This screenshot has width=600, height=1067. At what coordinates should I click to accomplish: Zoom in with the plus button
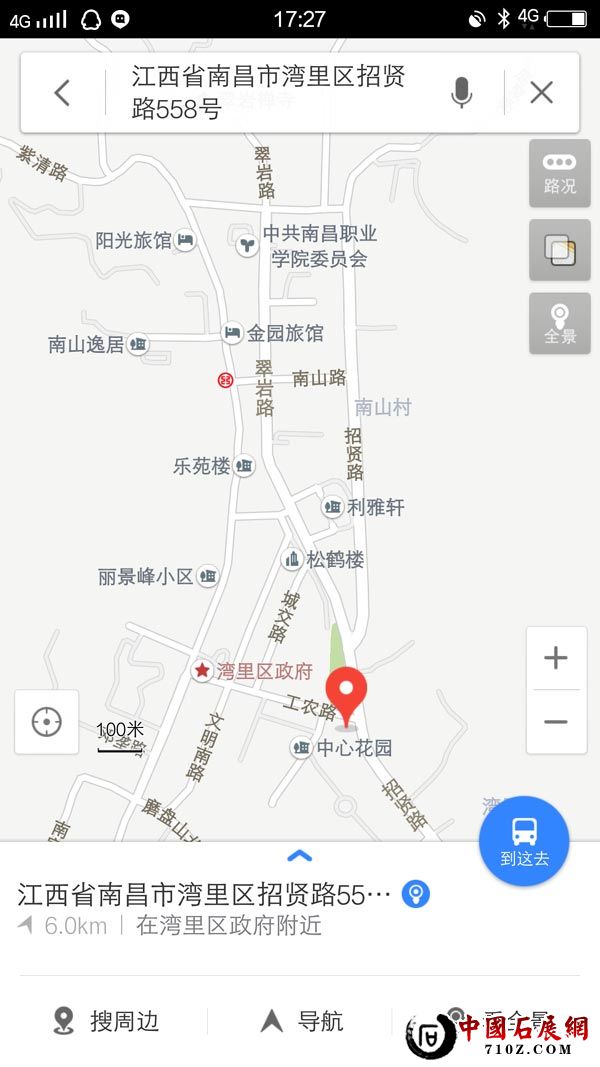tap(556, 658)
